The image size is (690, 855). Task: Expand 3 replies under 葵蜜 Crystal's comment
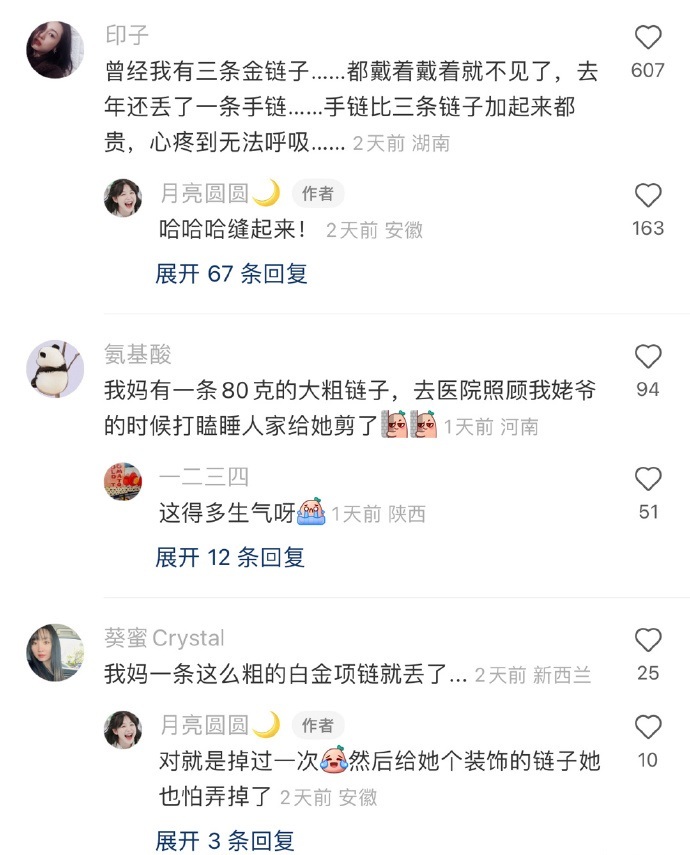click(x=225, y=841)
